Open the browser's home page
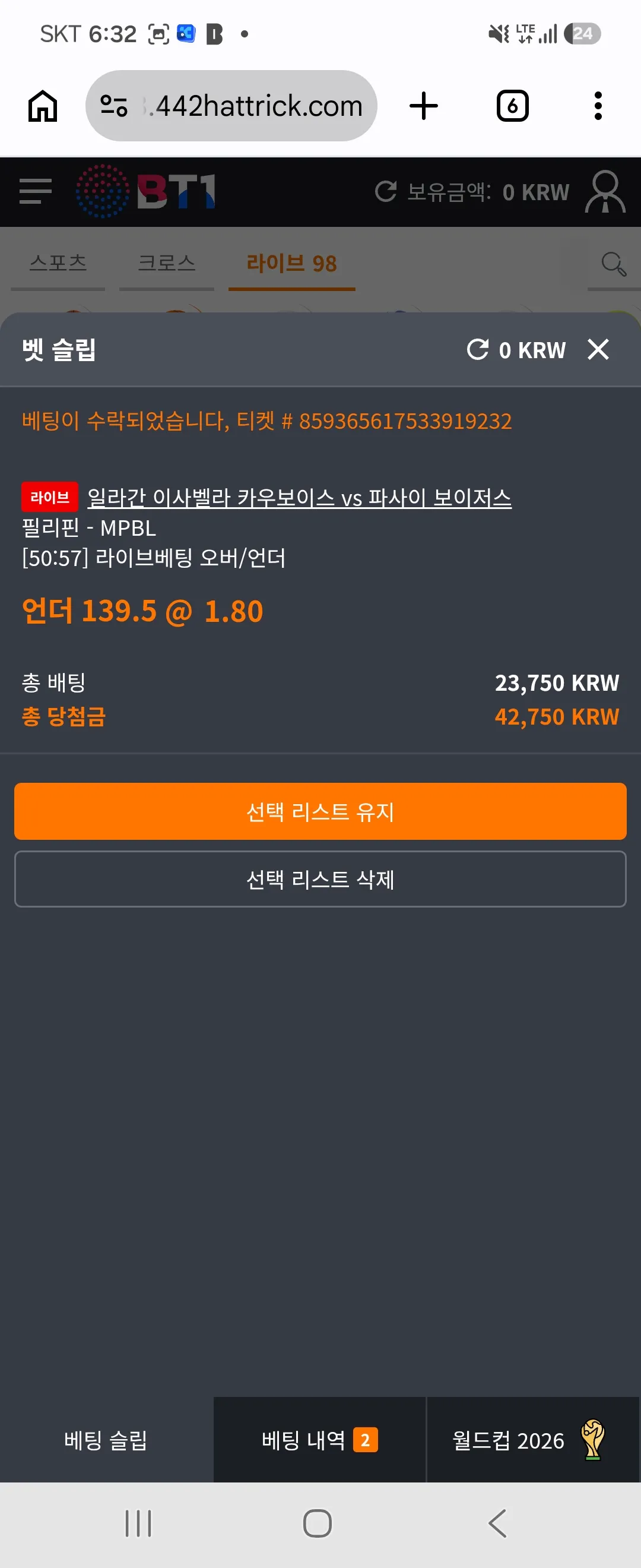The image size is (641, 1568). [43, 106]
